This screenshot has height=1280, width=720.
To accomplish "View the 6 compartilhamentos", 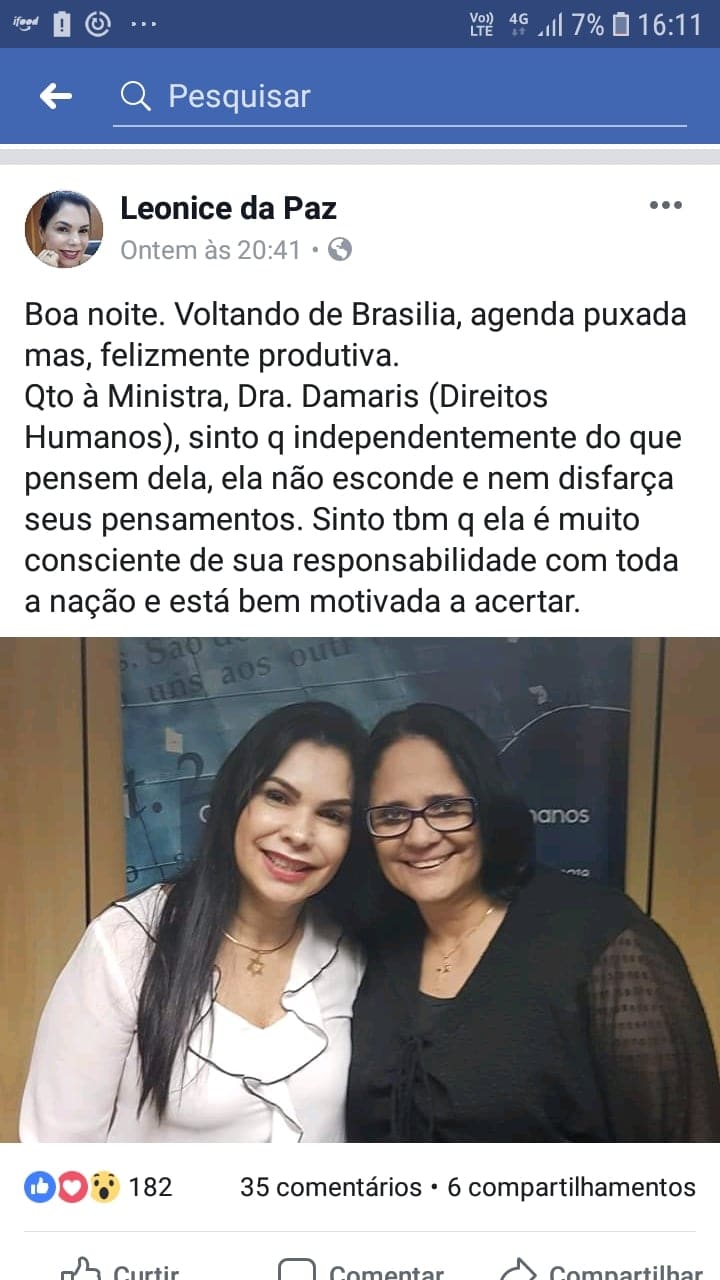I will click(x=571, y=1187).
